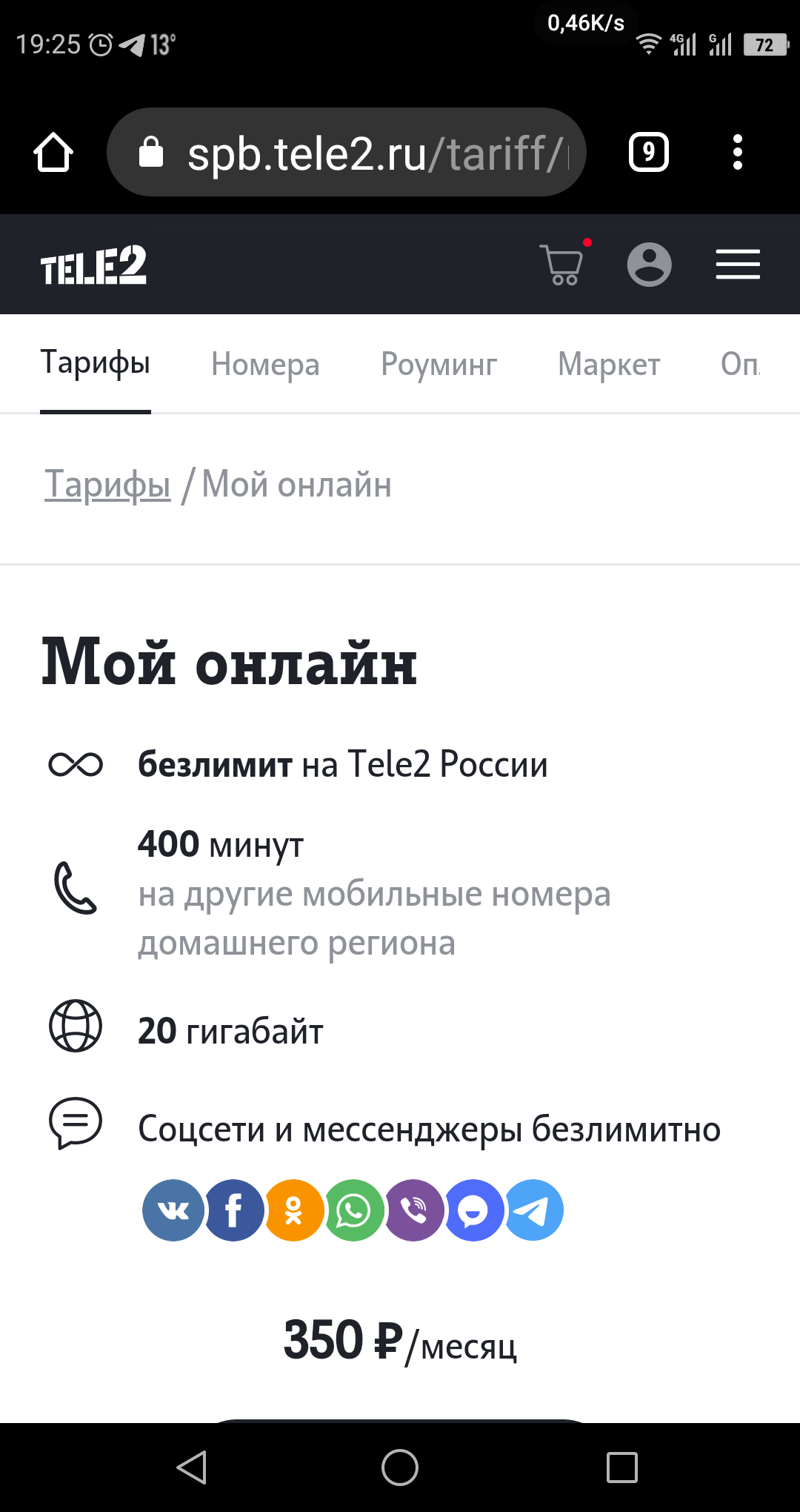Switch to the Маркет tab
The image size is (800, 1512).
click(x=609, y=364)
